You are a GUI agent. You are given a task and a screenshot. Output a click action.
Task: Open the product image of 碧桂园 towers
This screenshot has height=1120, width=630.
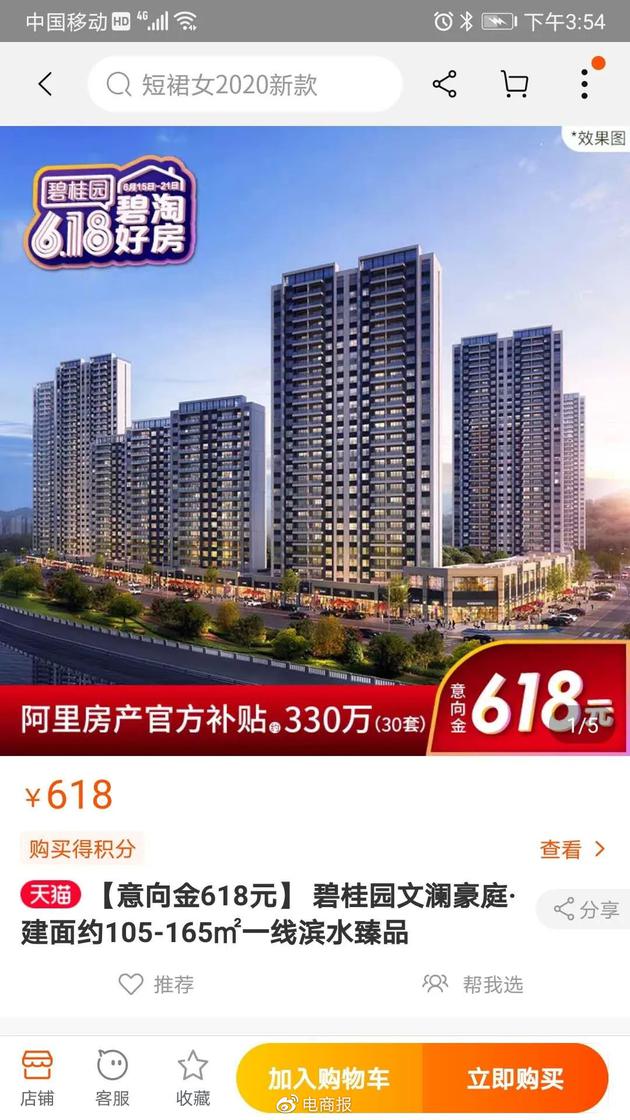click(x=315, y=440)
